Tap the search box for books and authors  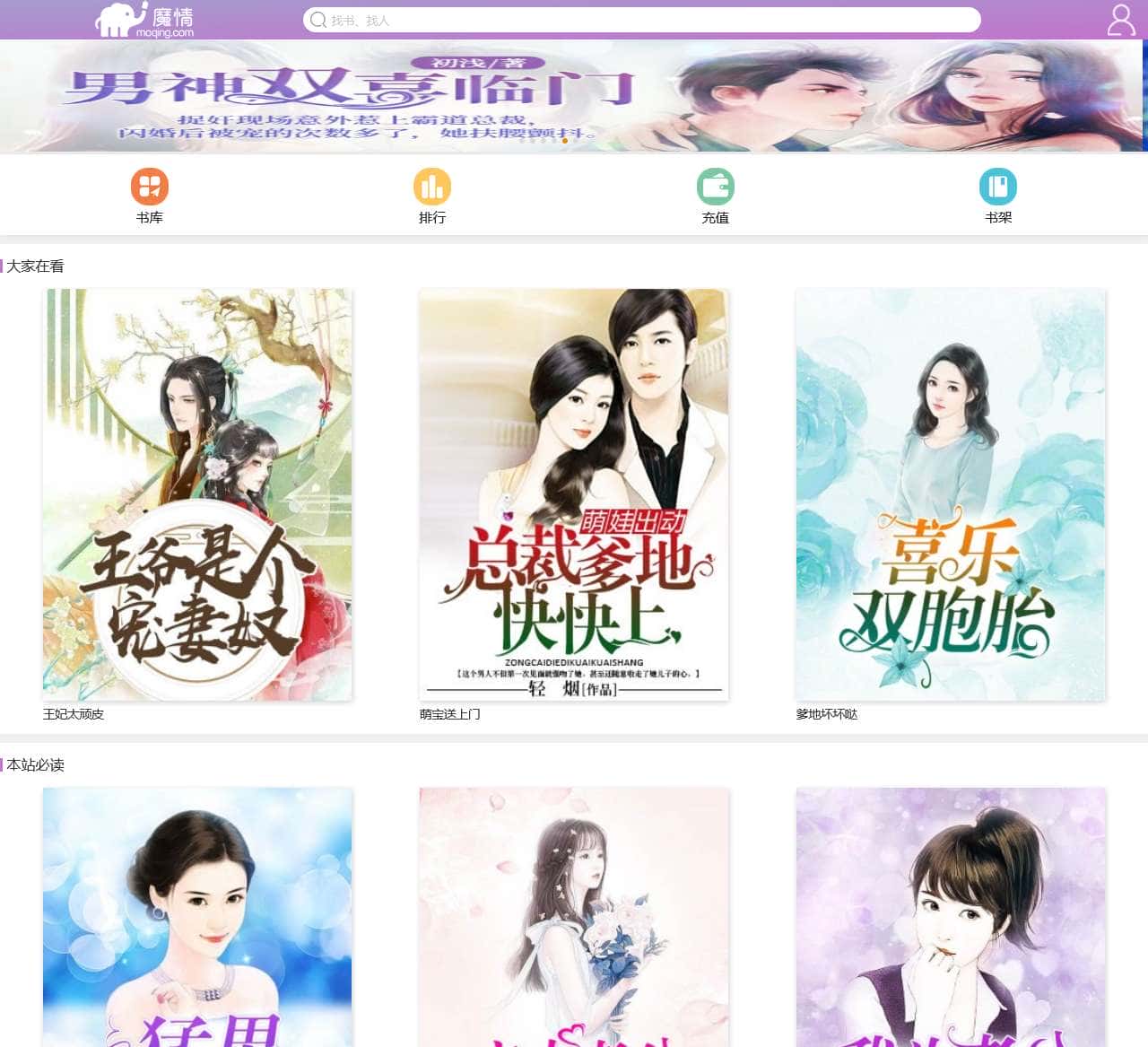click(641, 20)
